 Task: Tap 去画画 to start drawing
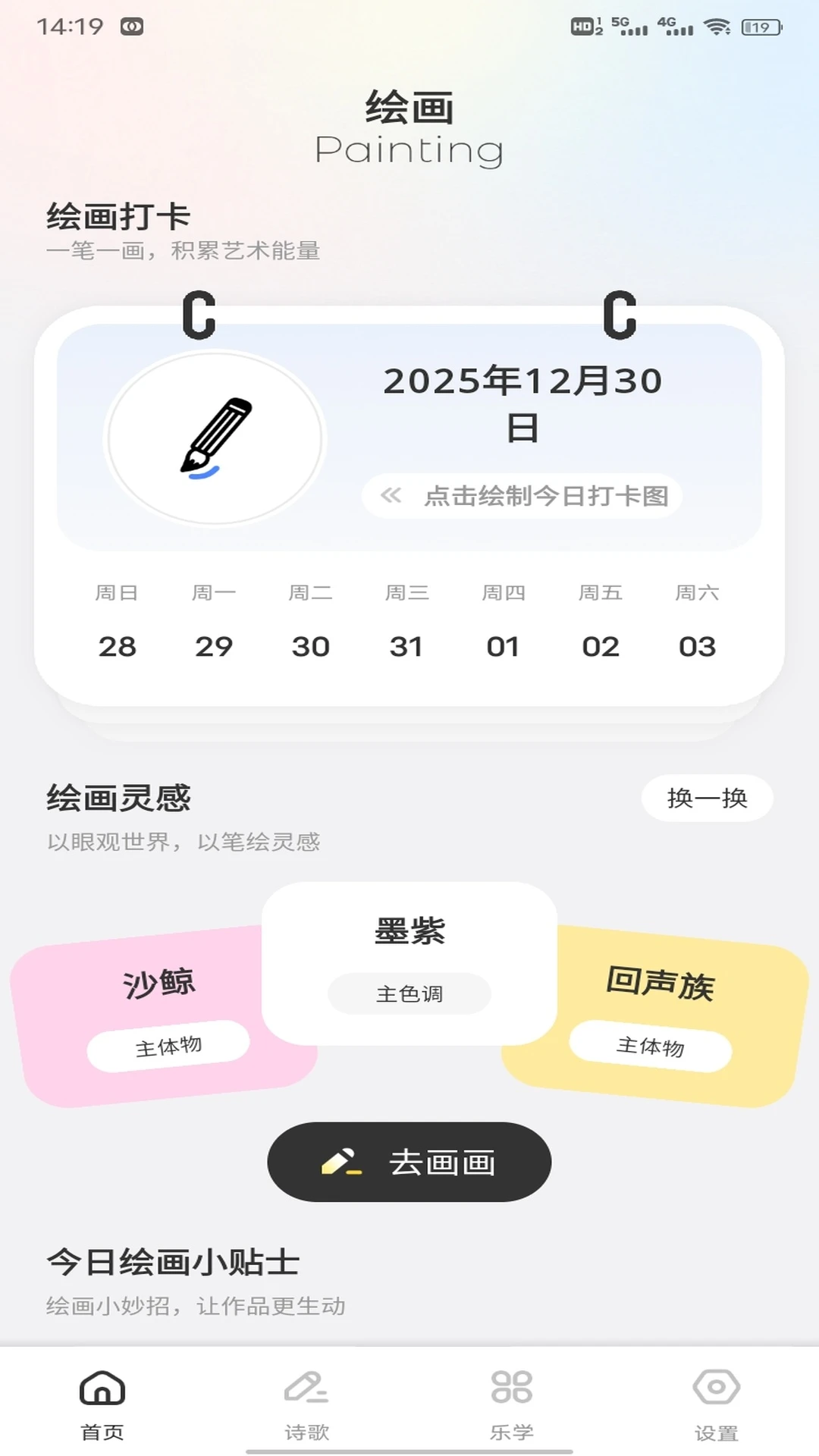409,1162
